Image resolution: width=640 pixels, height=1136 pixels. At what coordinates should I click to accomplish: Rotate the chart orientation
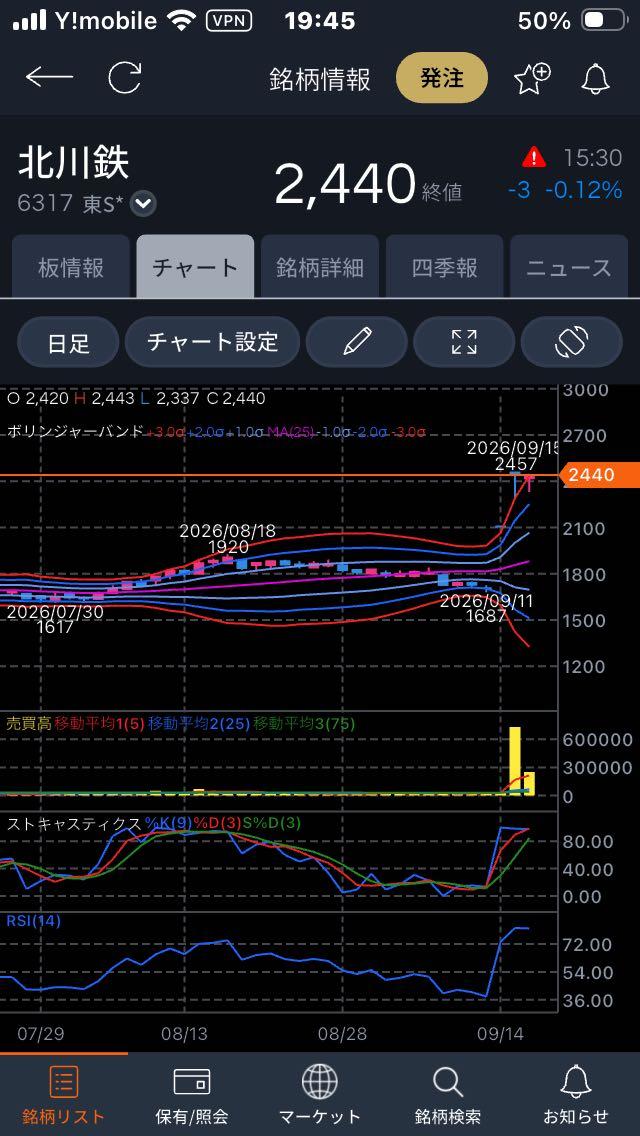[x=571, y=342]
